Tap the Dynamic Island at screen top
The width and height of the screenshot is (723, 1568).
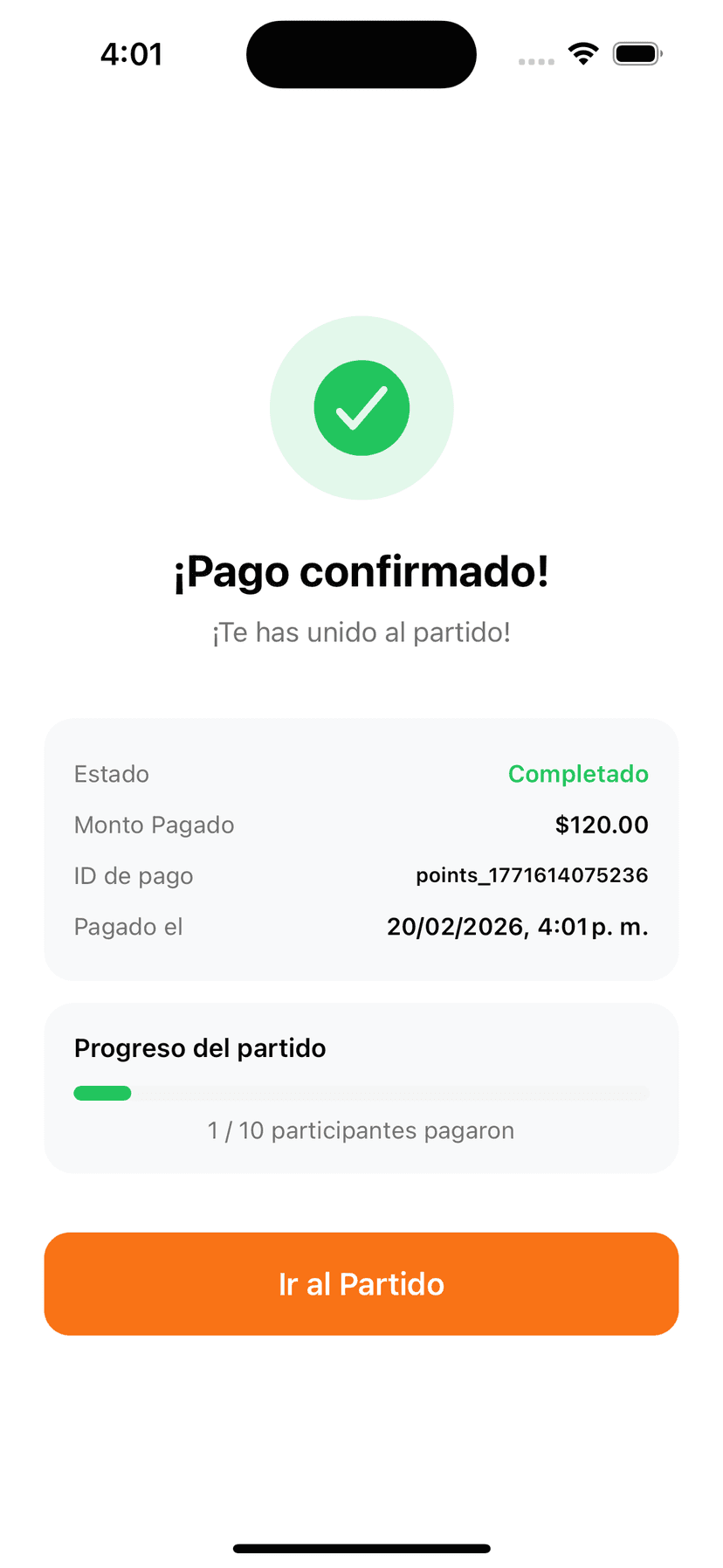point(361,54)
